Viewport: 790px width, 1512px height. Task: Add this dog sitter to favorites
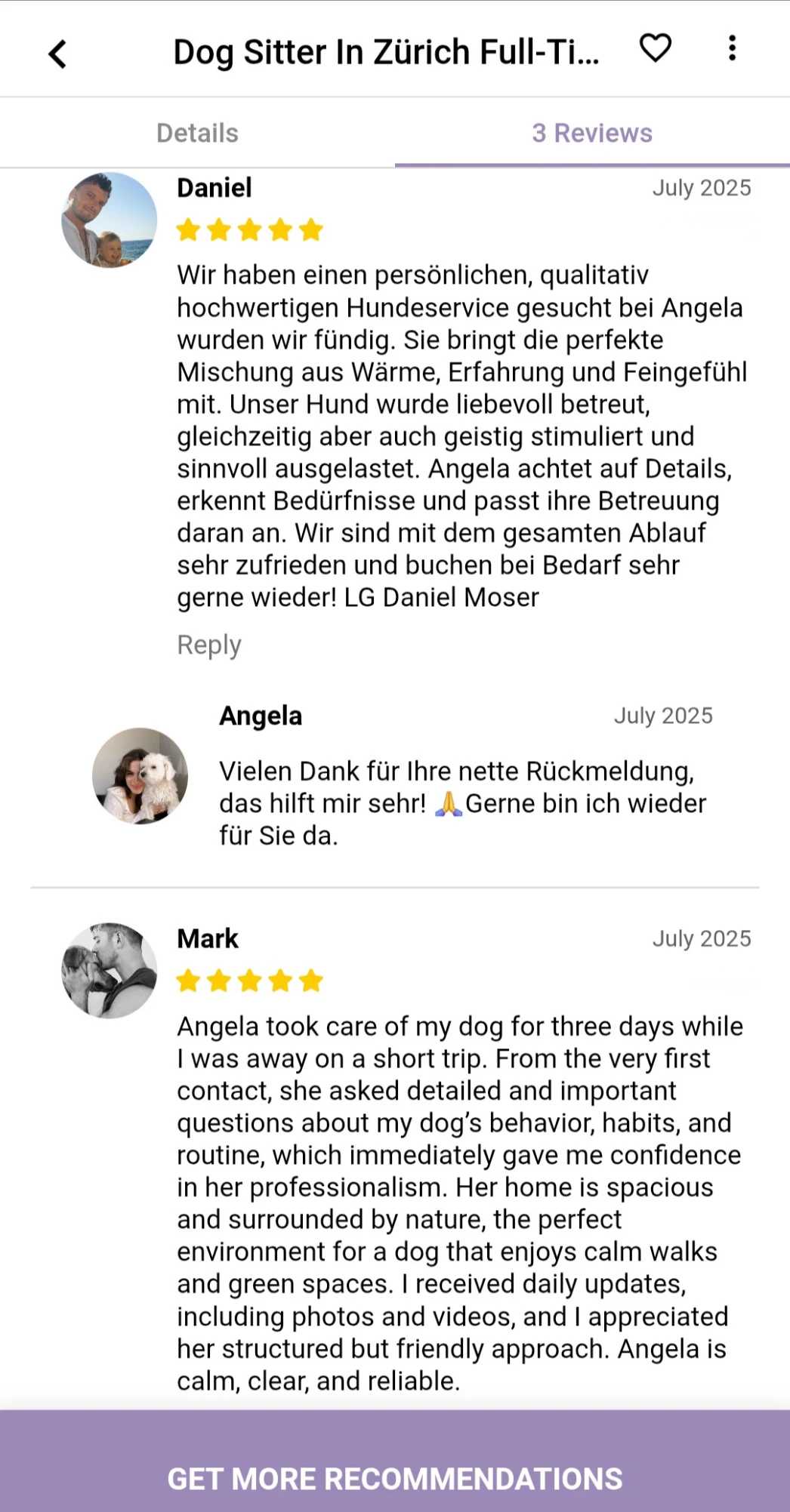[655, 49]
